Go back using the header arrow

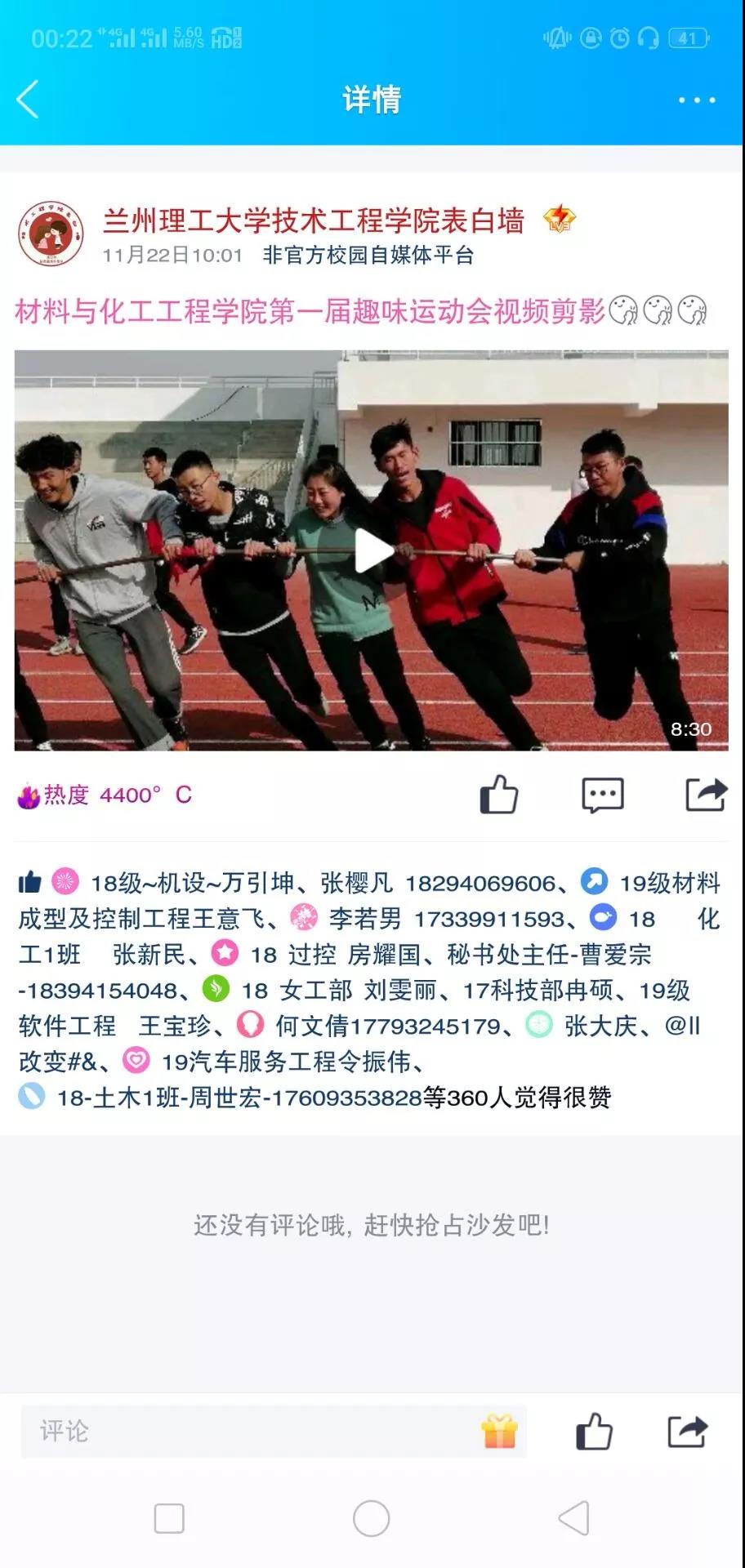(28, 100)
